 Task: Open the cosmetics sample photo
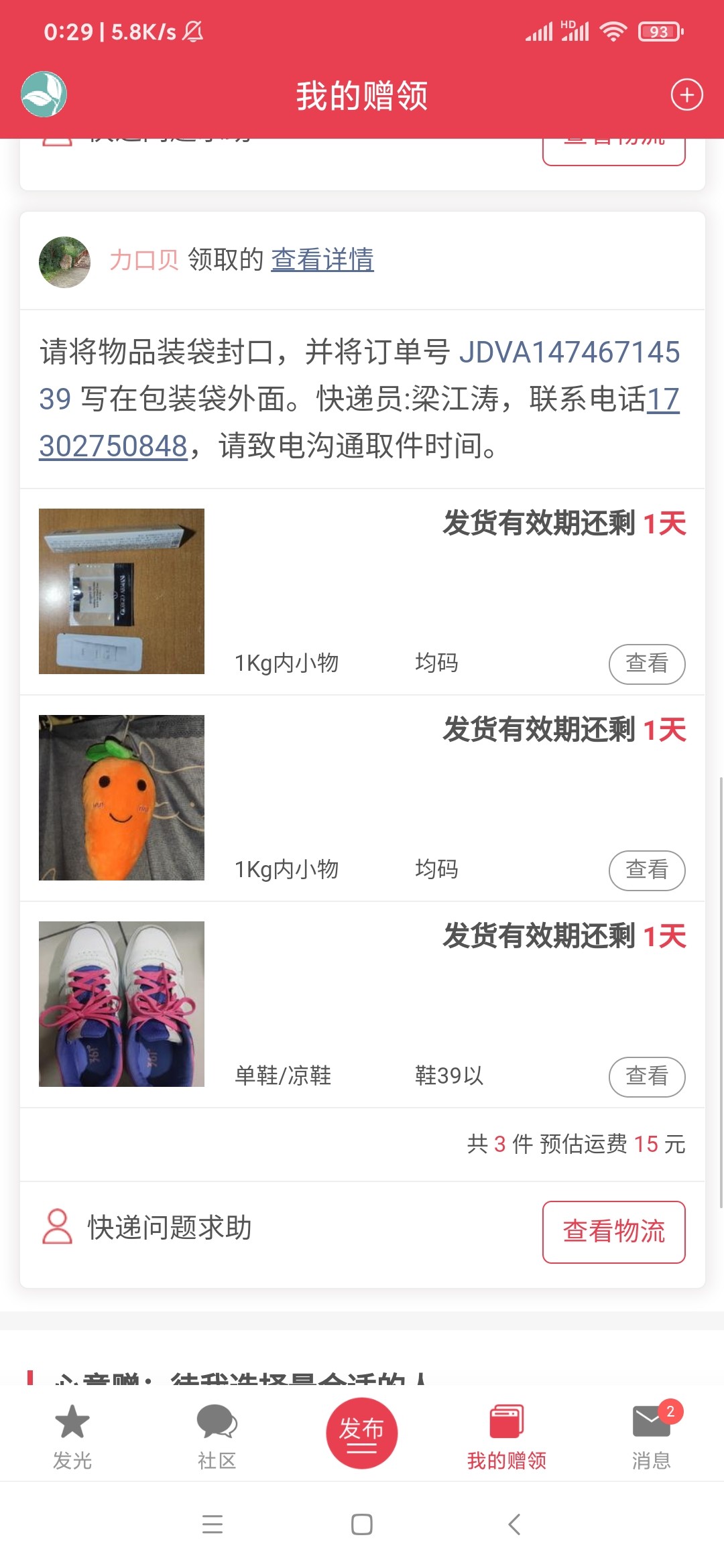pyautogui.click(x=121, y=591)
